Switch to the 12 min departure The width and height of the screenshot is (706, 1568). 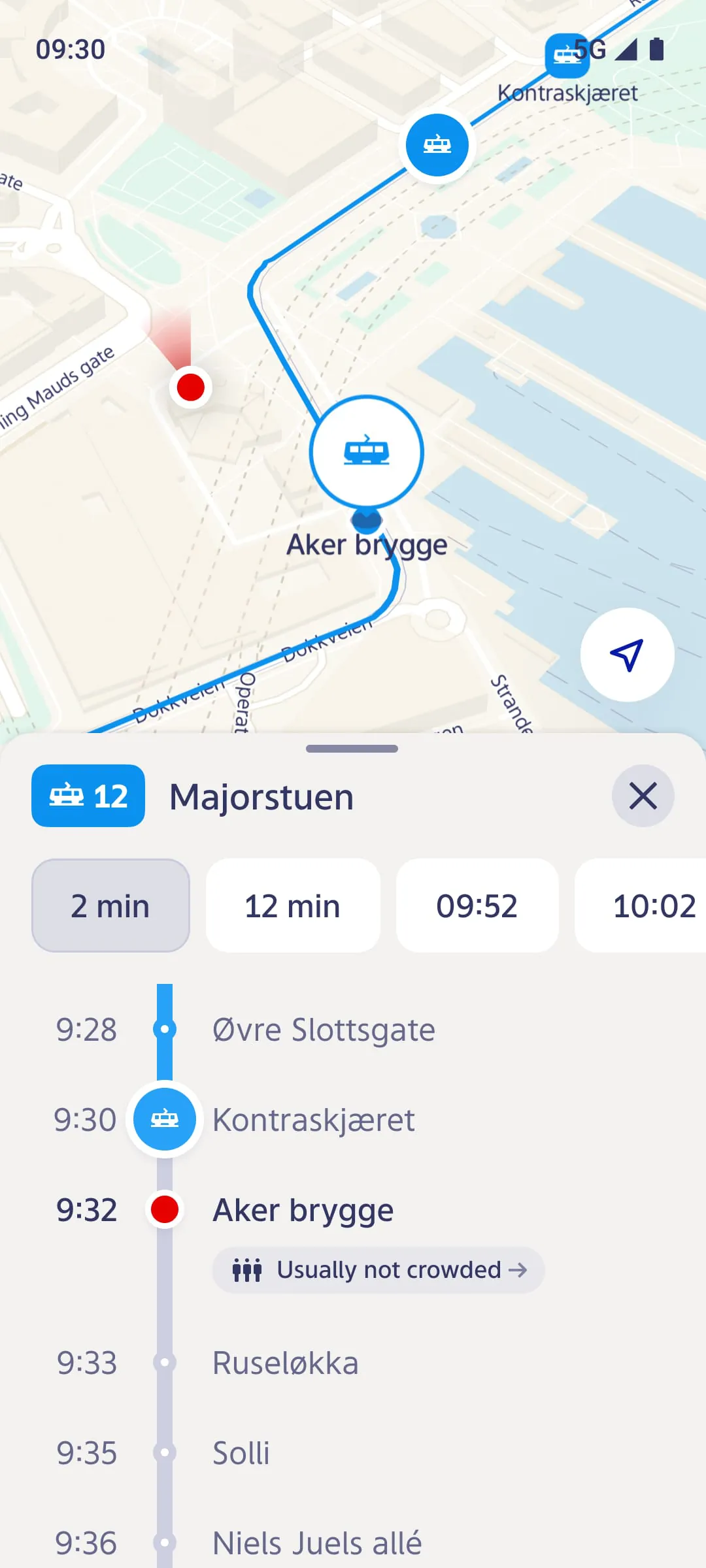(292, 906)
